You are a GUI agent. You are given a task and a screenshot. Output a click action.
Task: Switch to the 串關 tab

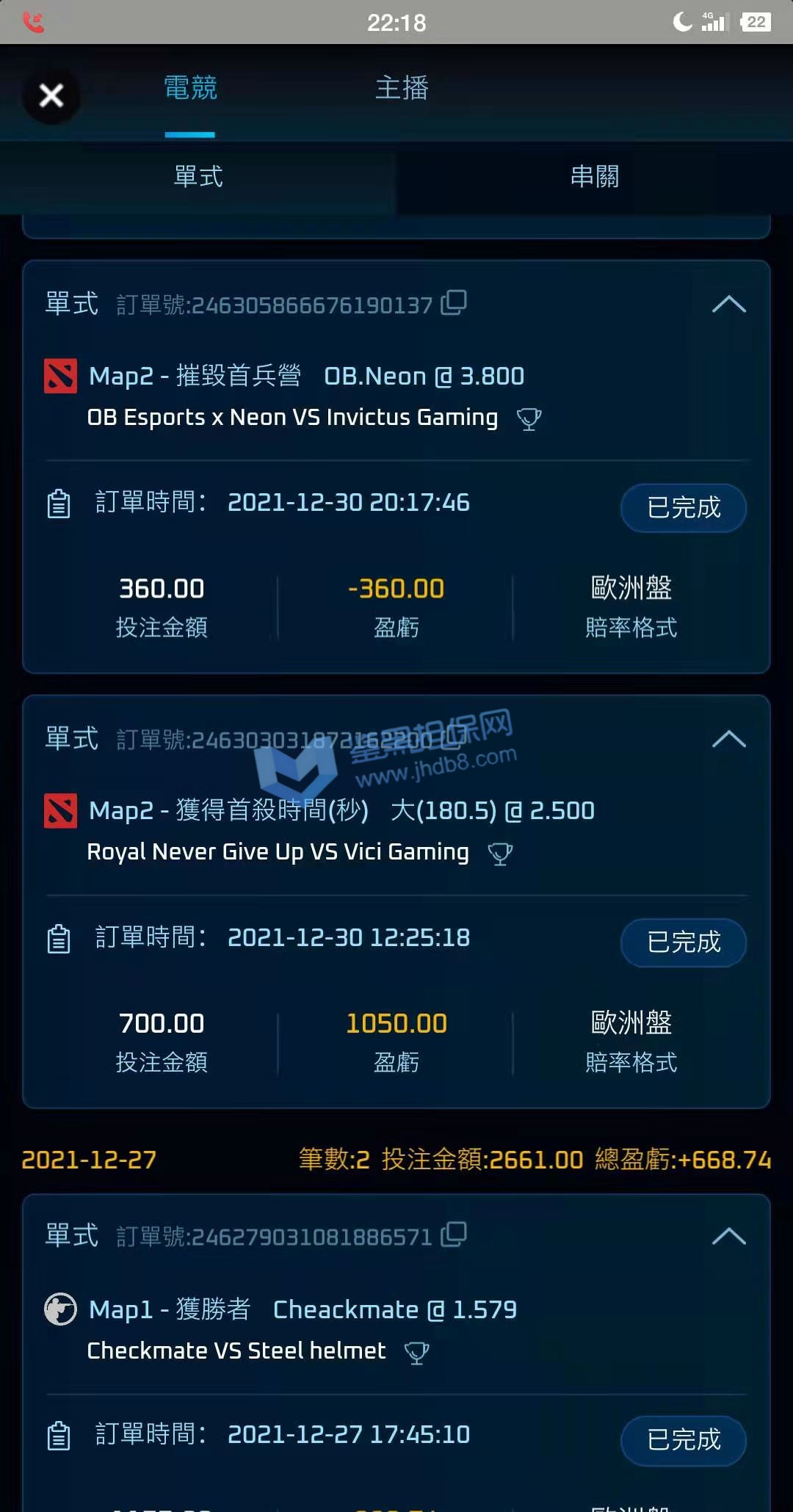pos(594,177)
